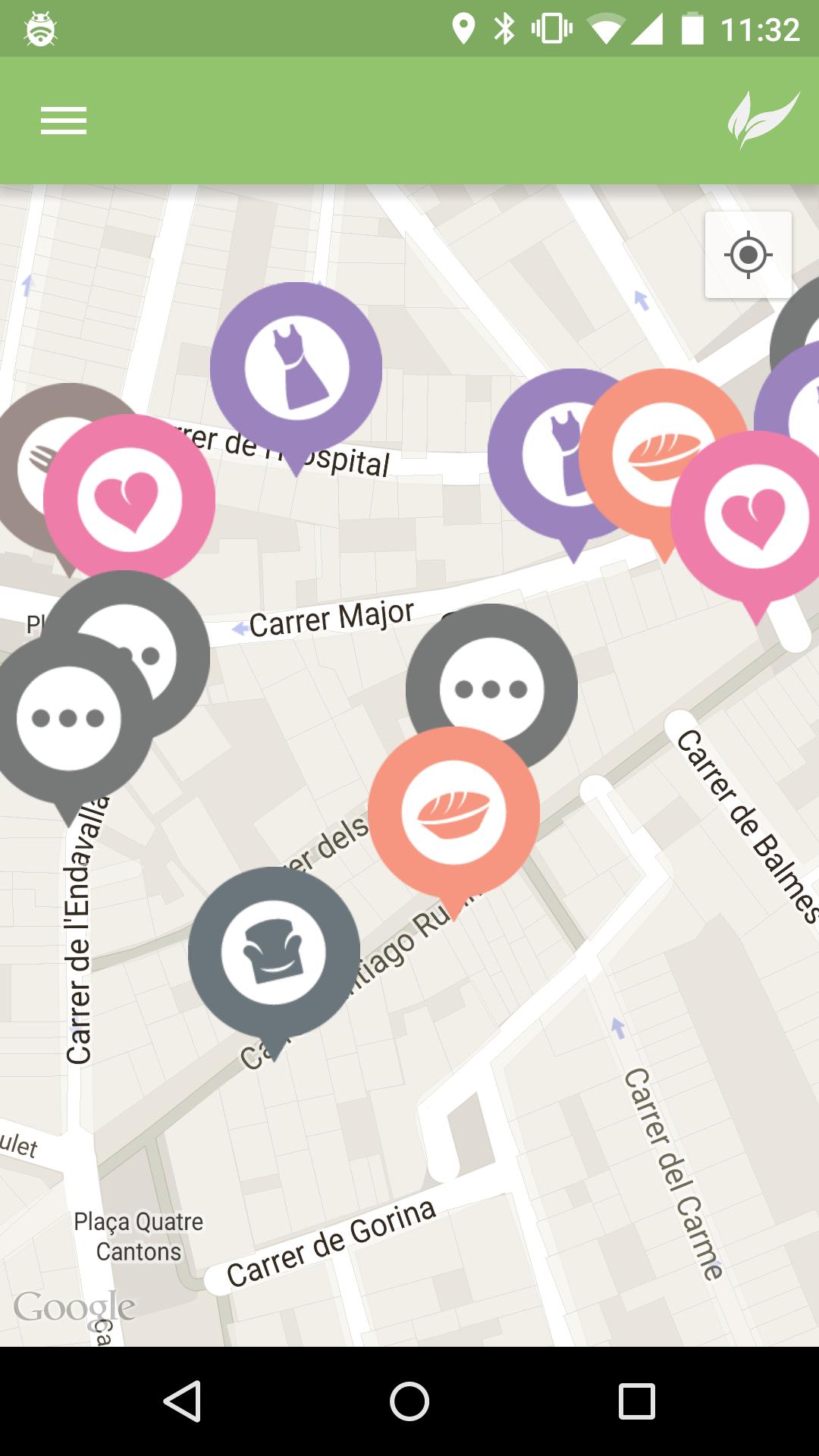Tap the pink heart marker beside fork pin

(129, 500)
